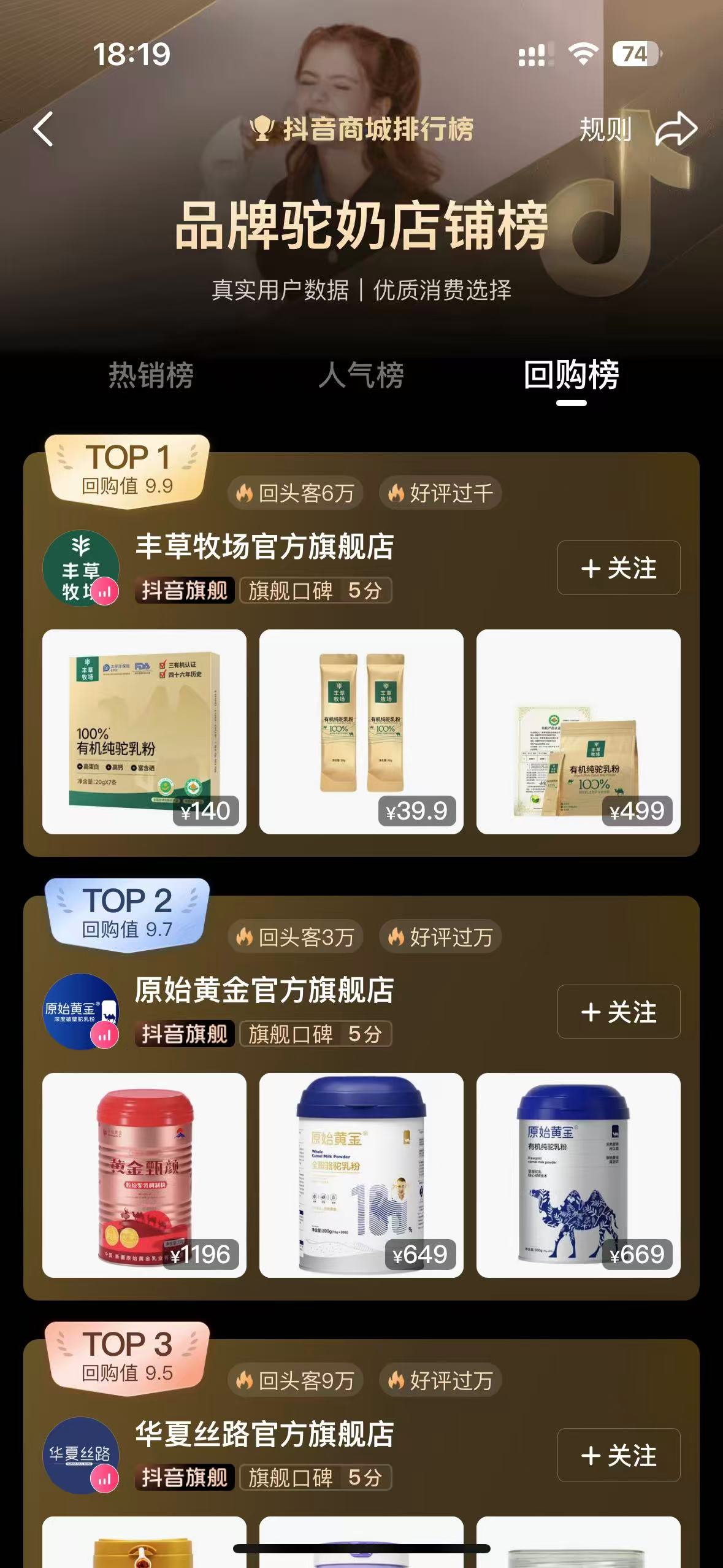View the ¥499 camel milk powder bag
Screen dimensions: 723x1568
pyautogui.click(x=578, y=731)
